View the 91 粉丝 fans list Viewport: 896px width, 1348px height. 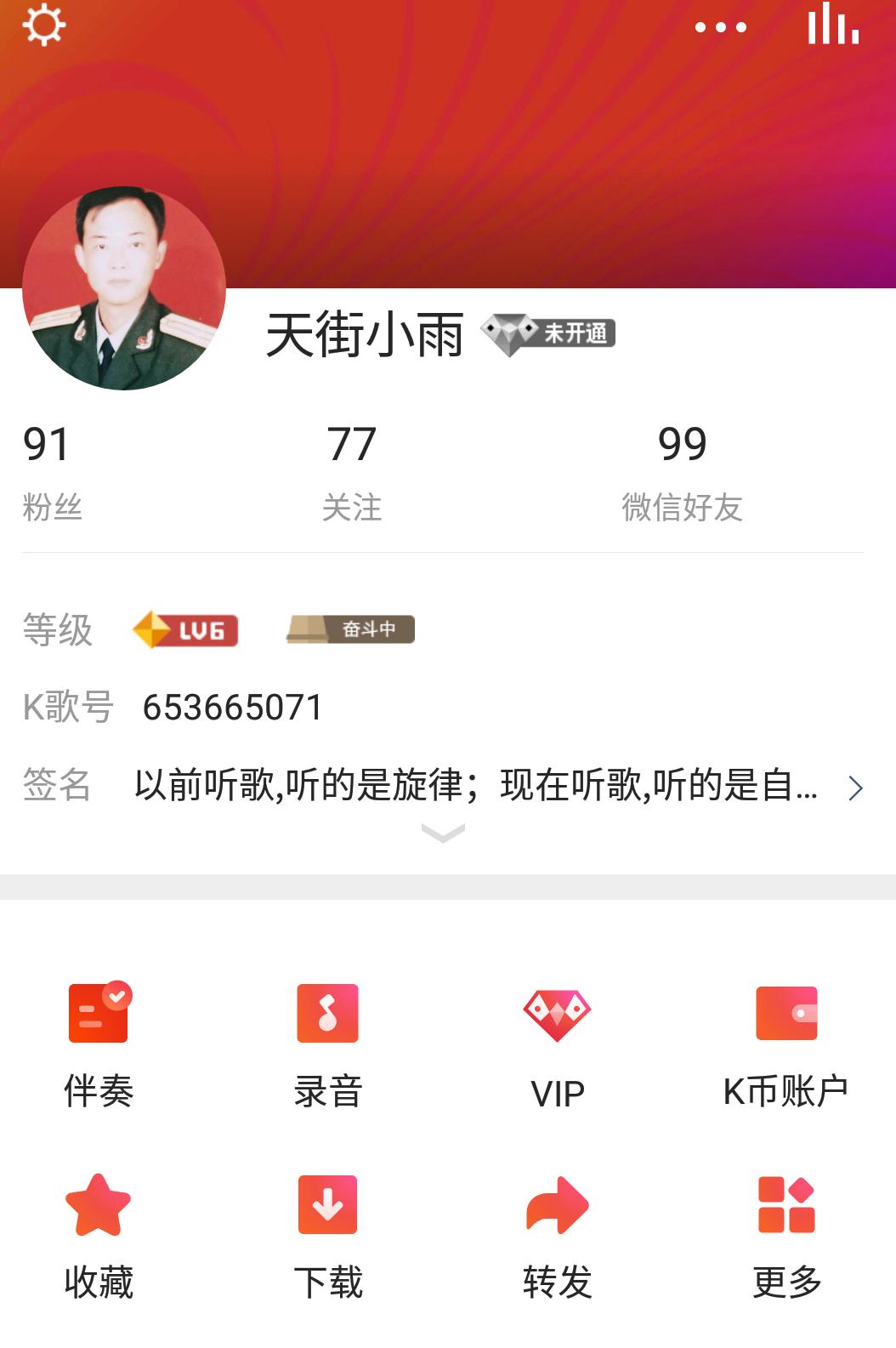click(x=51, y=468)
